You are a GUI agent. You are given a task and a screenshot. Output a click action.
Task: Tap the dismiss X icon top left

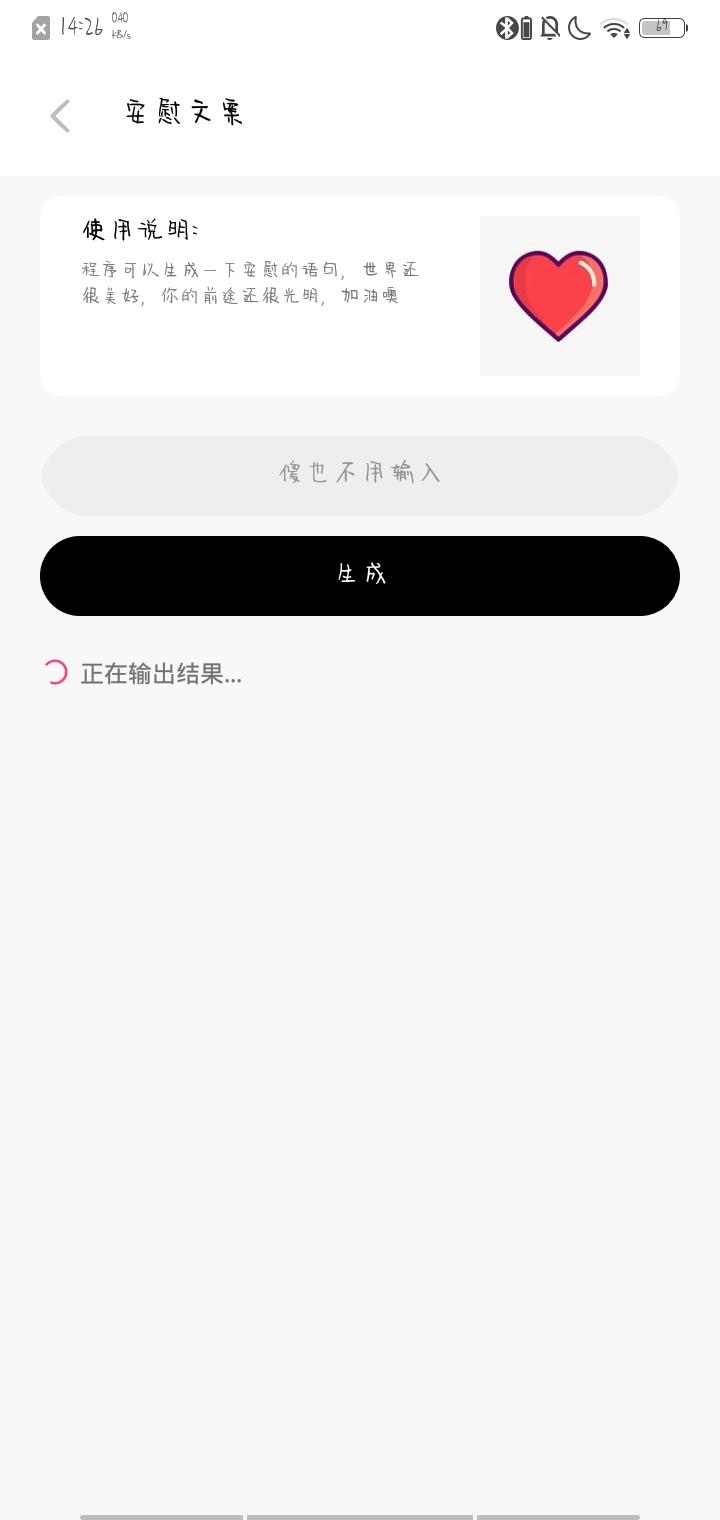coord(38,26)
